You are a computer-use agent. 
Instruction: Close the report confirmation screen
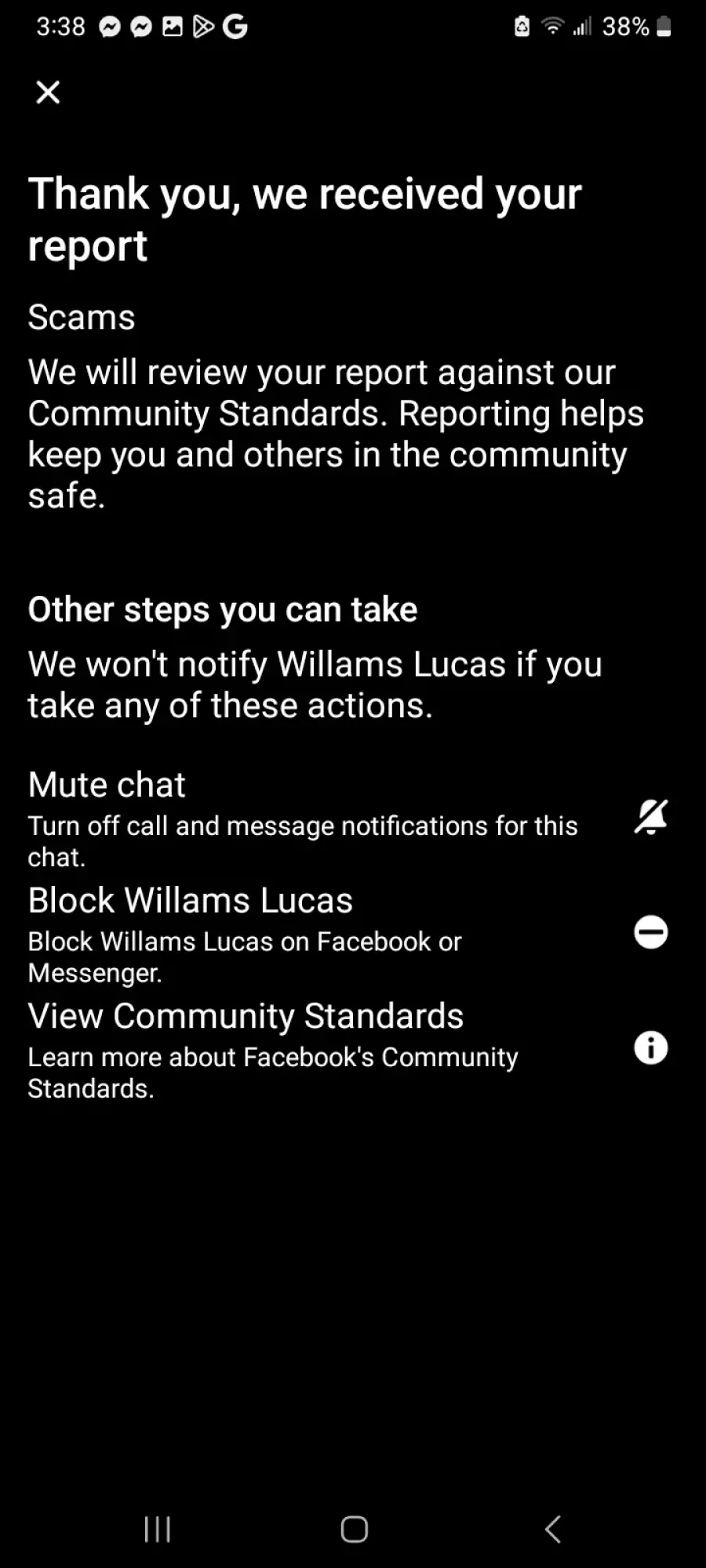48,93
